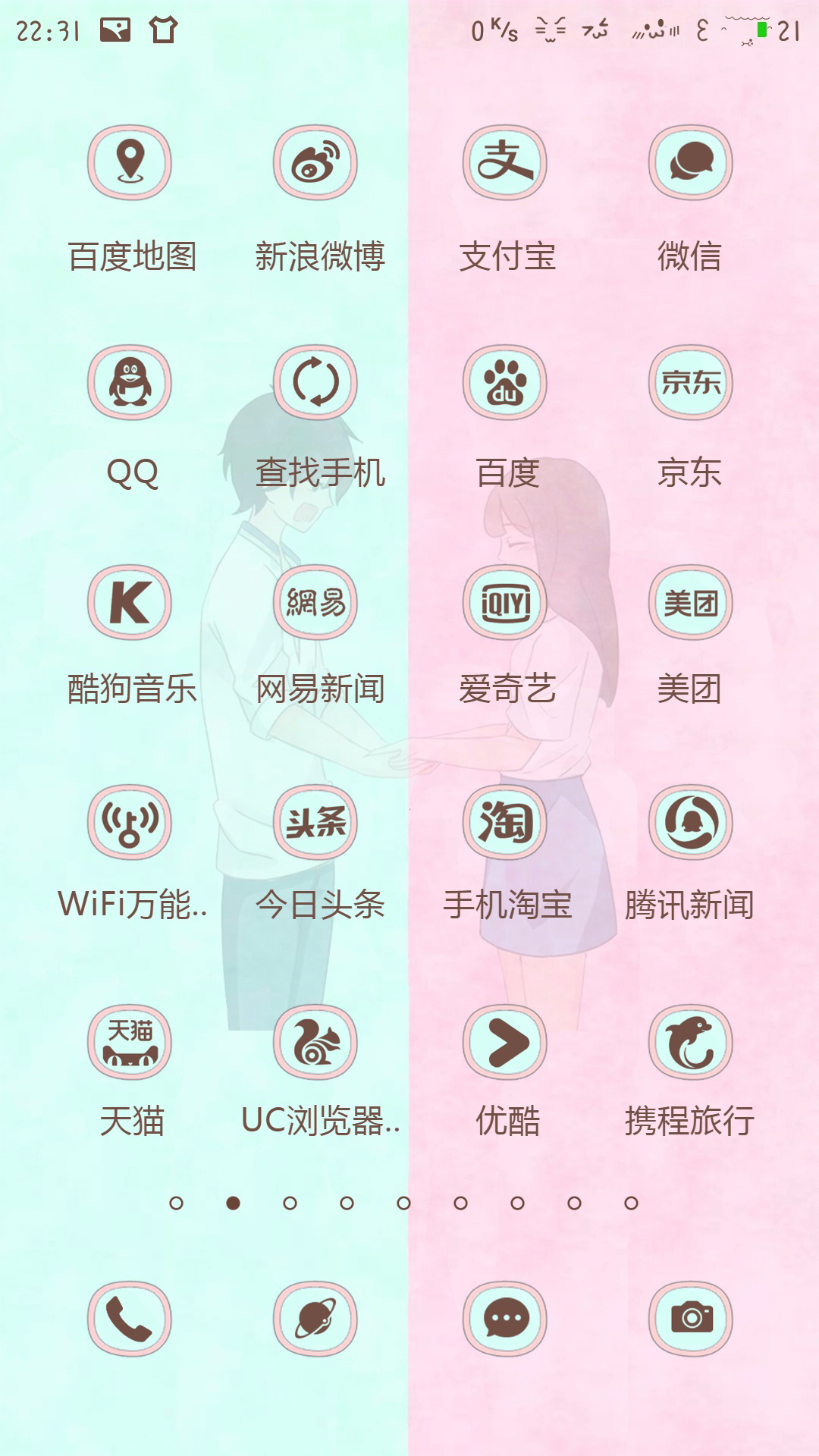The height and width of the screenshot is (1456, 819).
Task: Open 京东 shopping app
Action: [x=690, y=383]
